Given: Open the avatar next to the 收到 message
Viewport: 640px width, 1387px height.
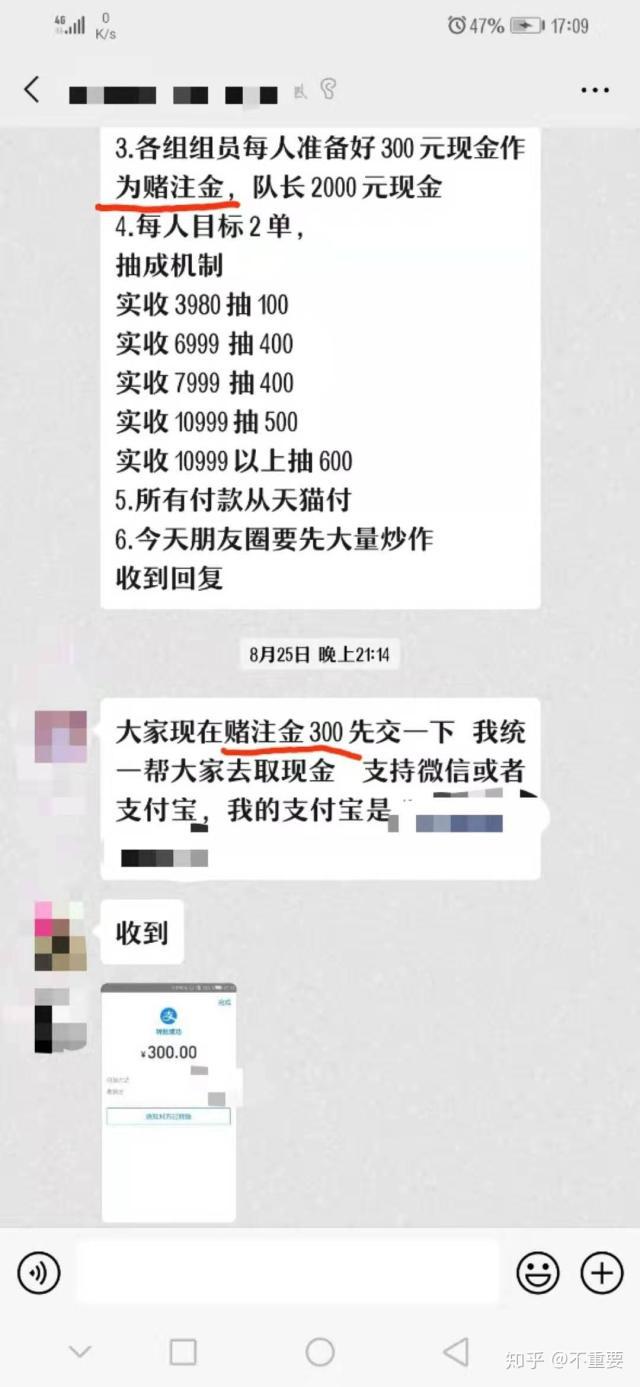Looking at the screenshot, I should click(59, 936).
